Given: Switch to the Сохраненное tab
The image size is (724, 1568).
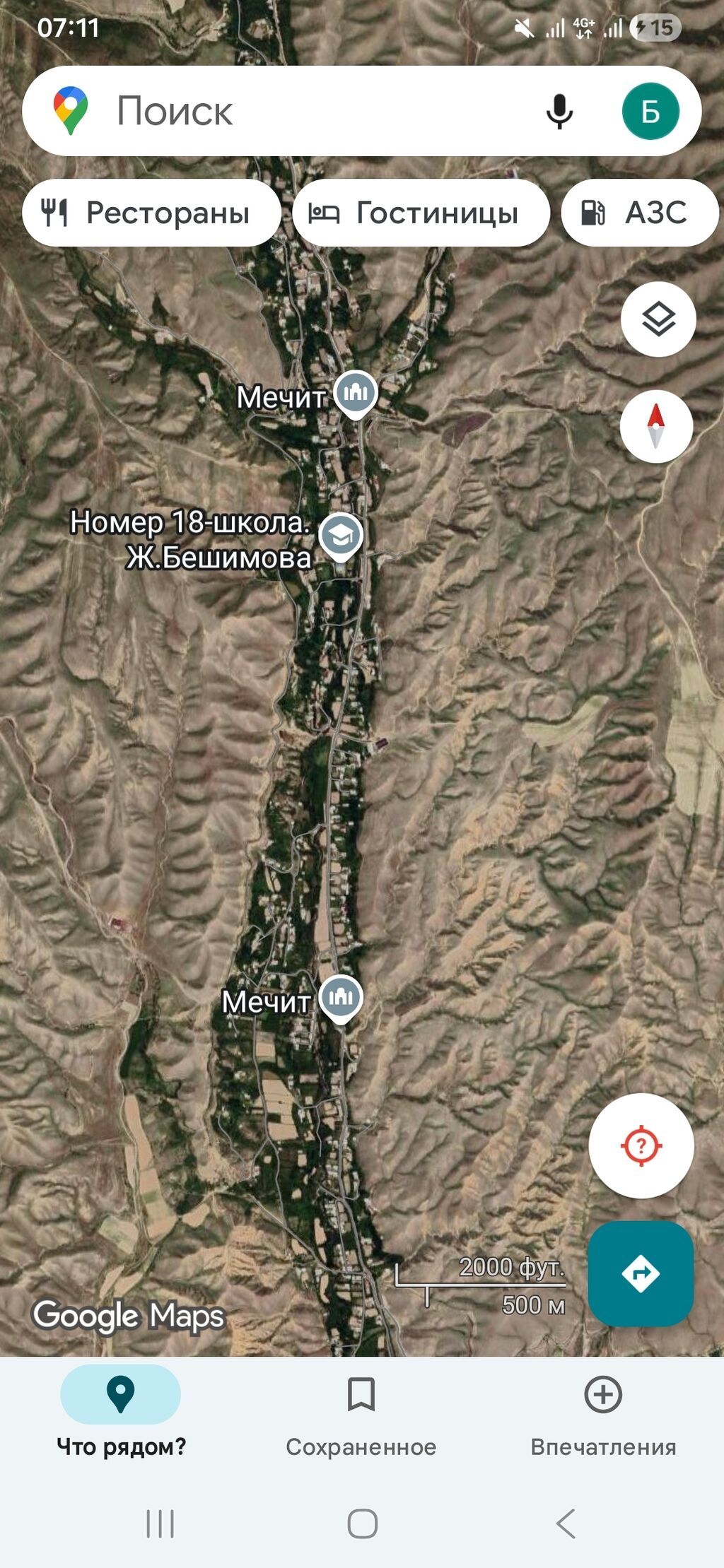Looking at the screenshot, I should (x=361, y=1417).
